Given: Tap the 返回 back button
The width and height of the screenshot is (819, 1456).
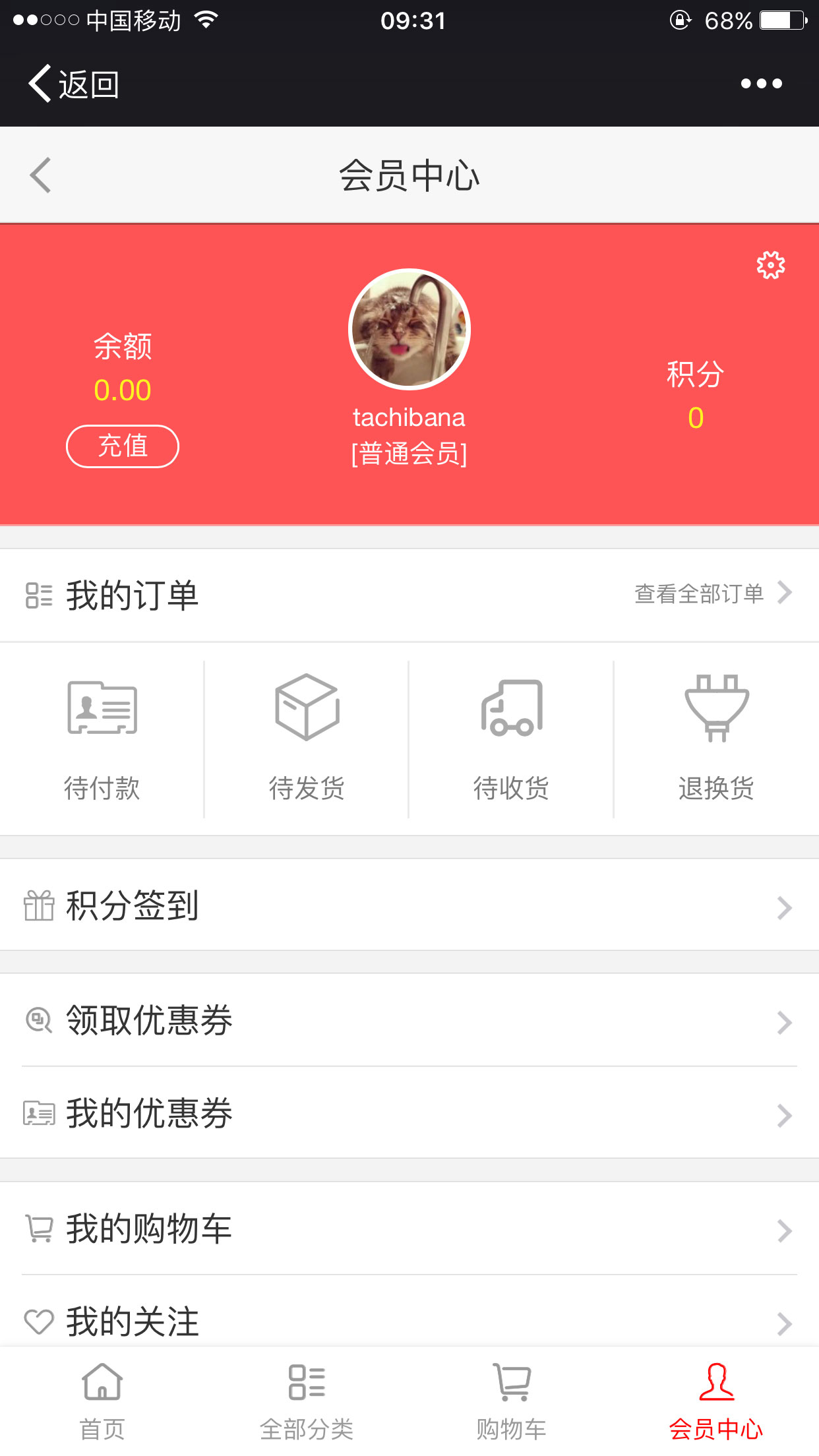Looking at the screenshot, I should [x=74, y=84].
